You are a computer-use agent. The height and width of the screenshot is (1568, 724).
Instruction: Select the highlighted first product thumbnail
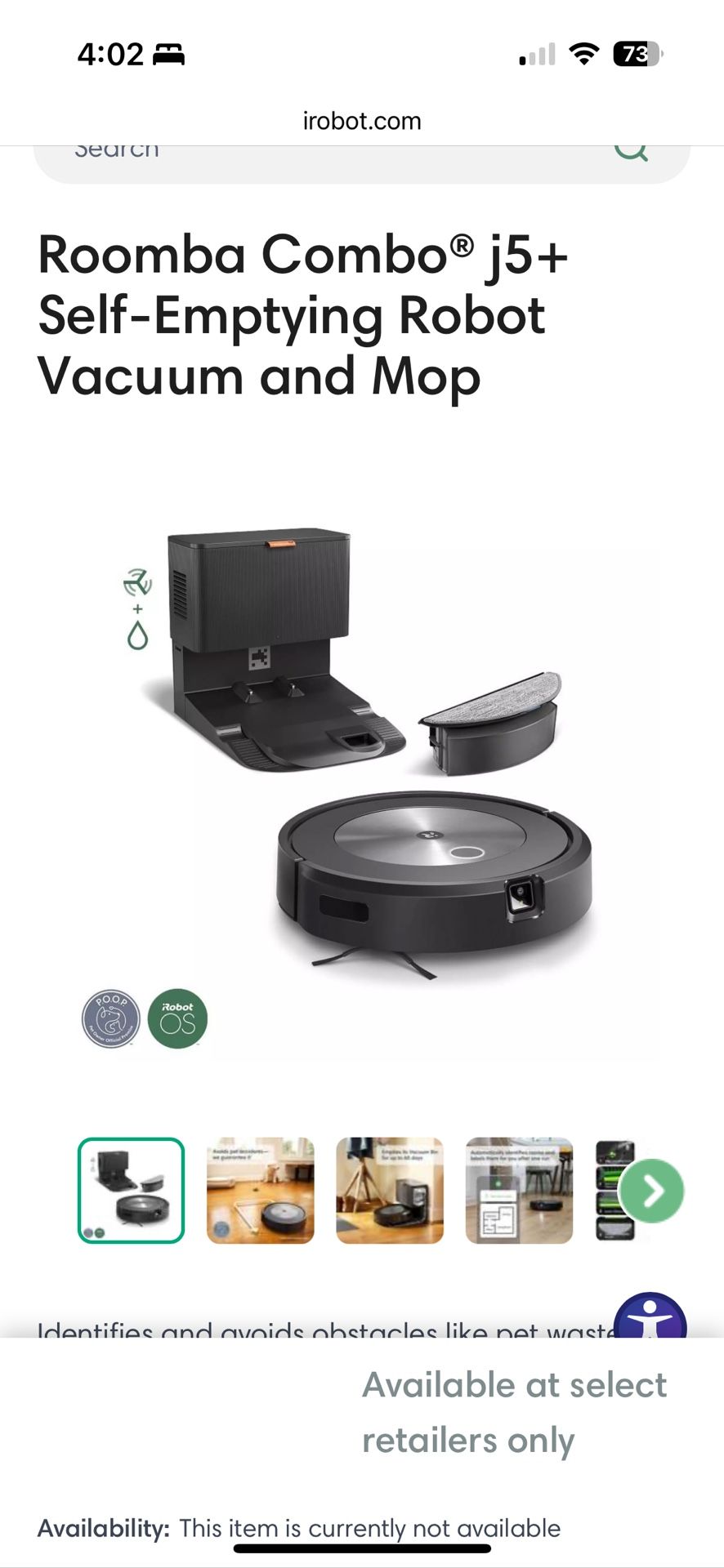coord(132,1191)
